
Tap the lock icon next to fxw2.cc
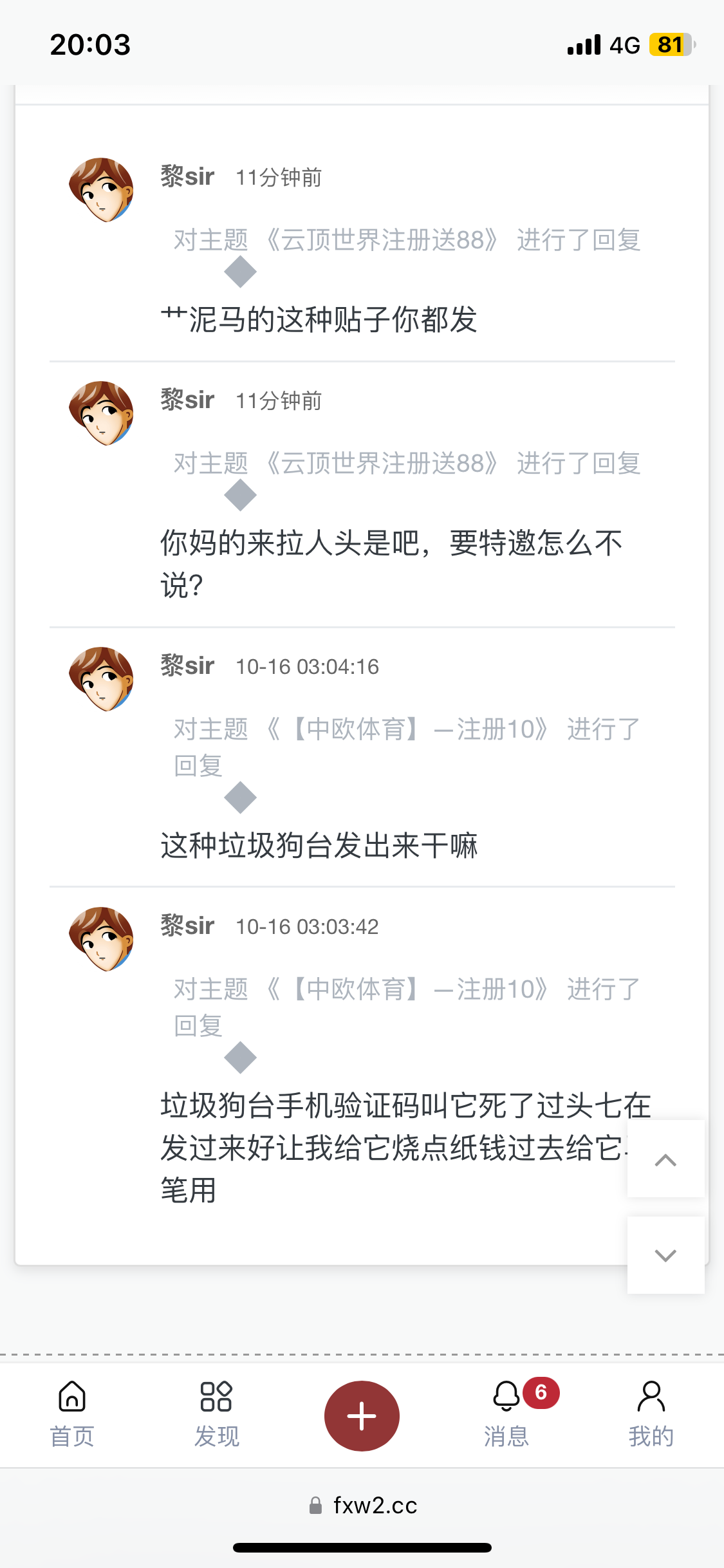pos(317,1504)
